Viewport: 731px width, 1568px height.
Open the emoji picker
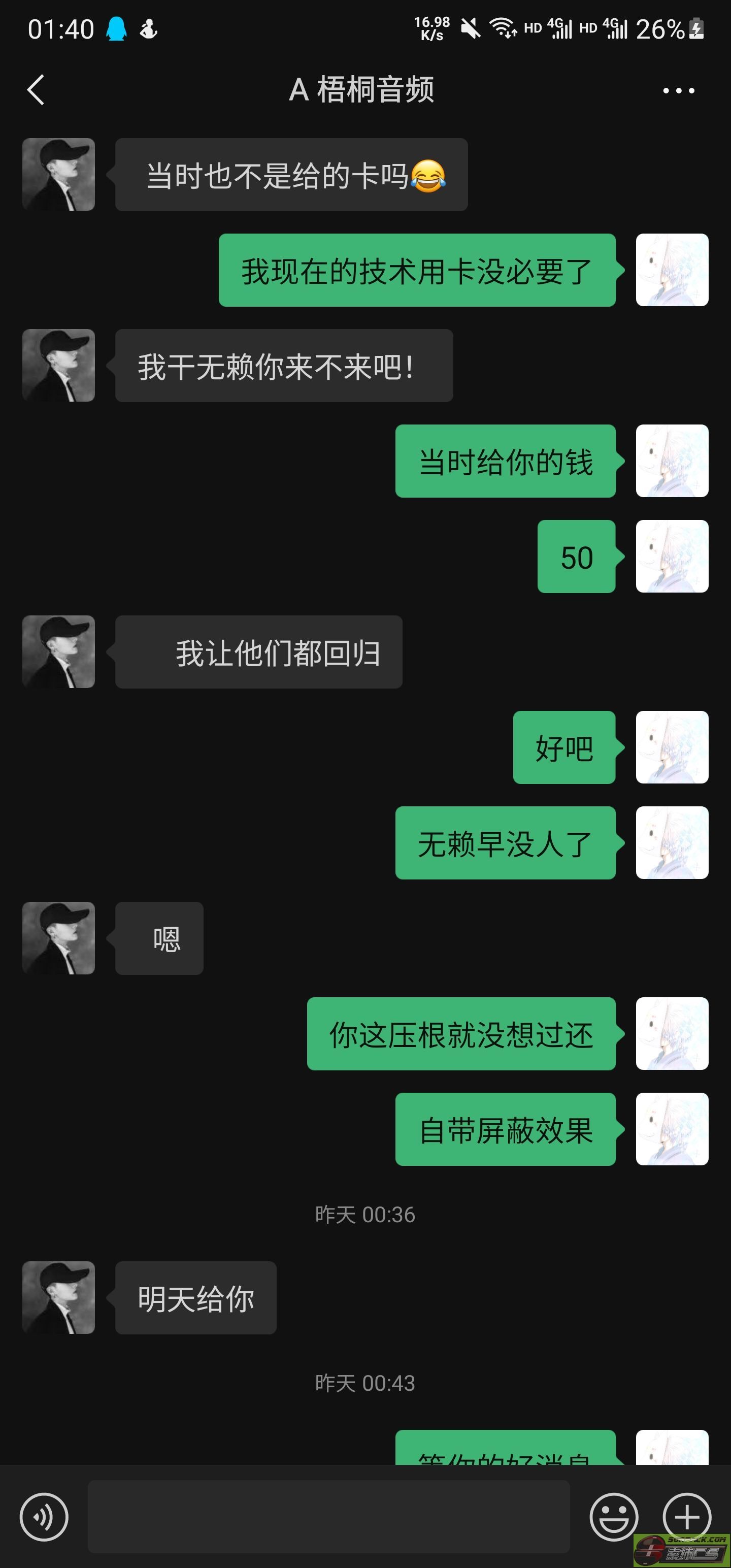pyautogui.click(x=614, y=1516)
